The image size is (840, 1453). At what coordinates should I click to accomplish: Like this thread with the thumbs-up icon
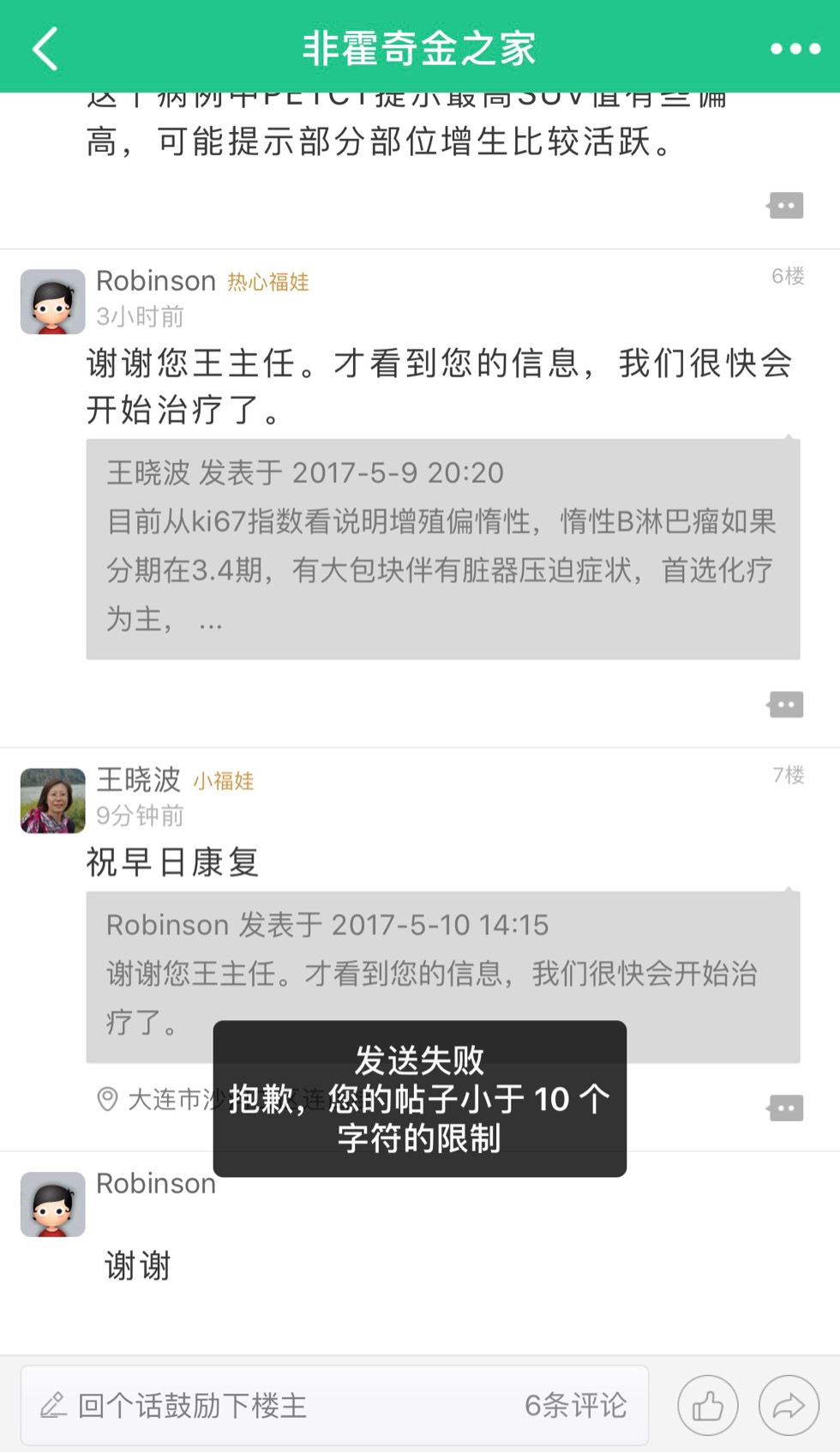pyautogui.click(x=707, y=1405)
